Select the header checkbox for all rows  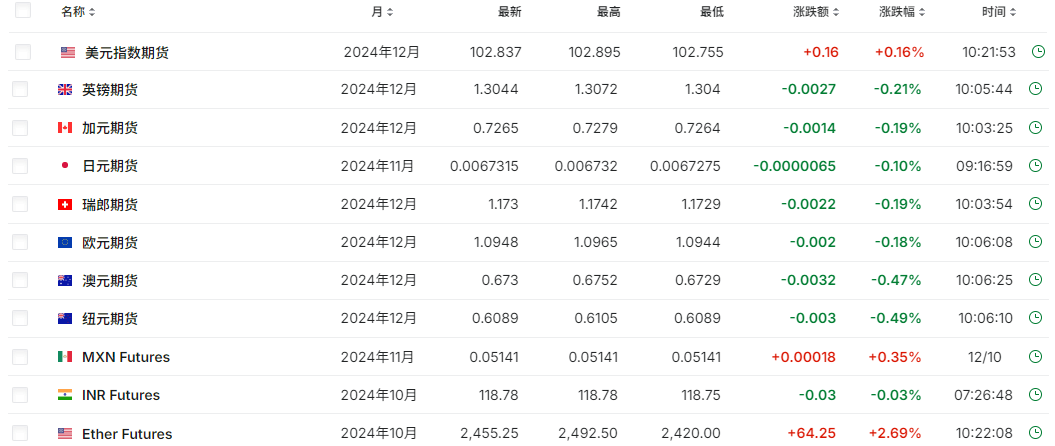click(x=23, y=11)
